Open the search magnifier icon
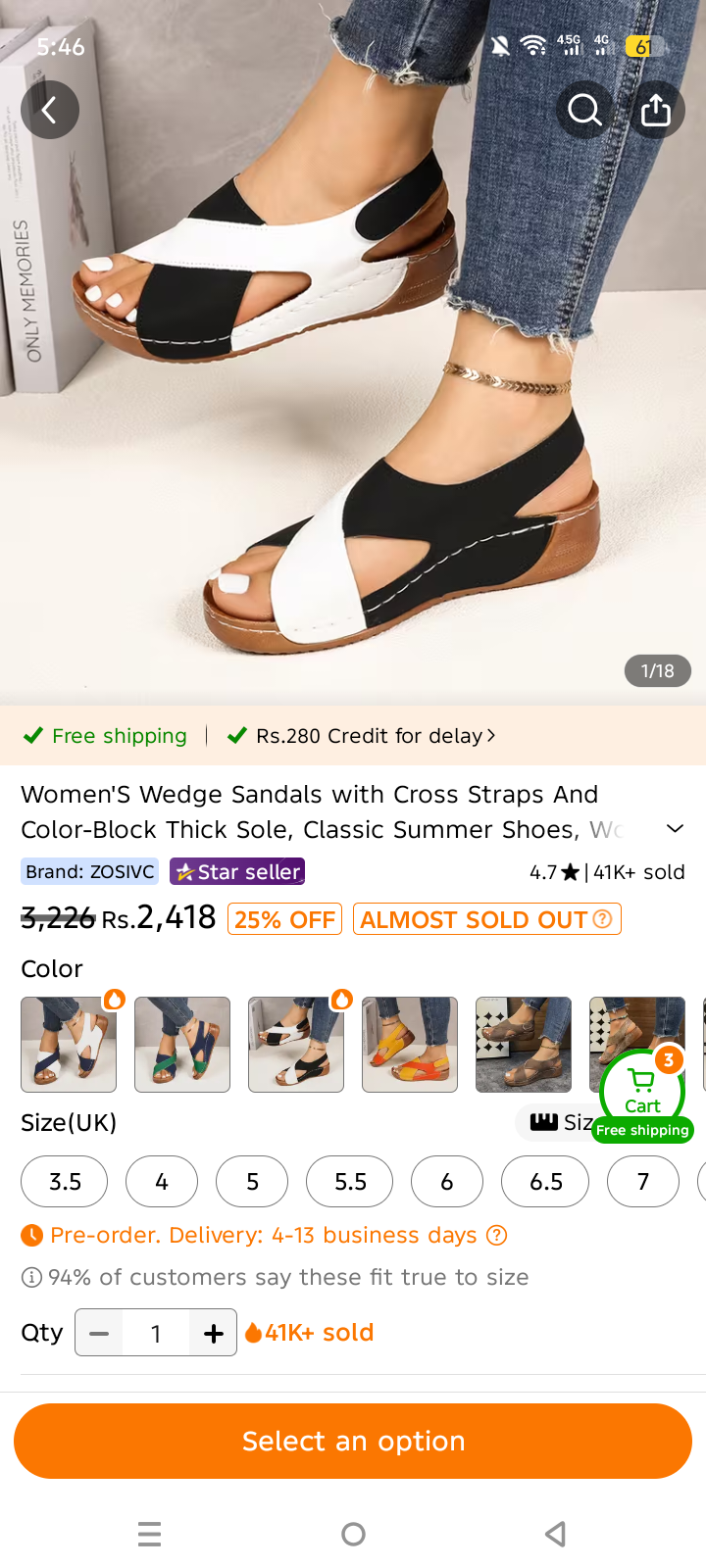The image size is (706, 1568). pos(585,110)
